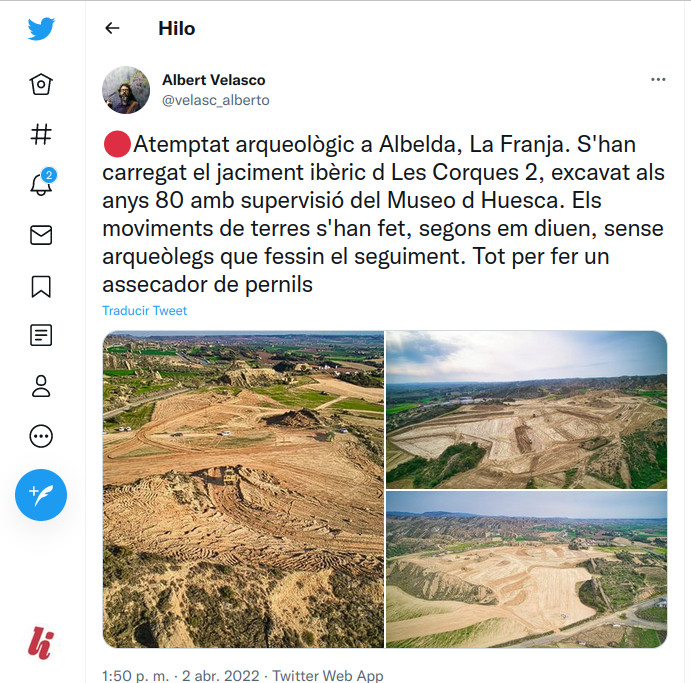Open the Twitter home feed

(x=41, y=83)
